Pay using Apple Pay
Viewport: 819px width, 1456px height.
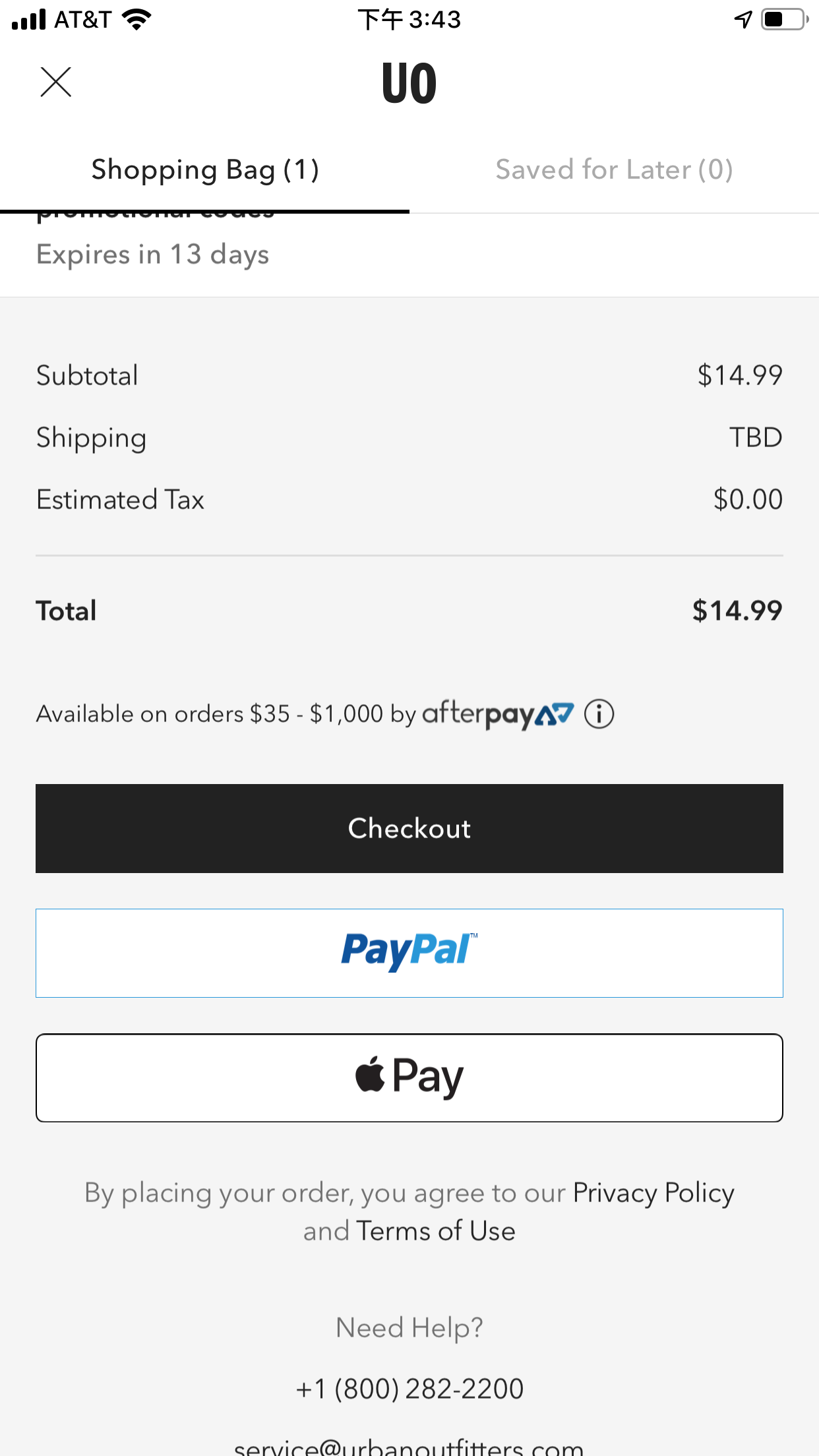click(x=409, y=1077)
